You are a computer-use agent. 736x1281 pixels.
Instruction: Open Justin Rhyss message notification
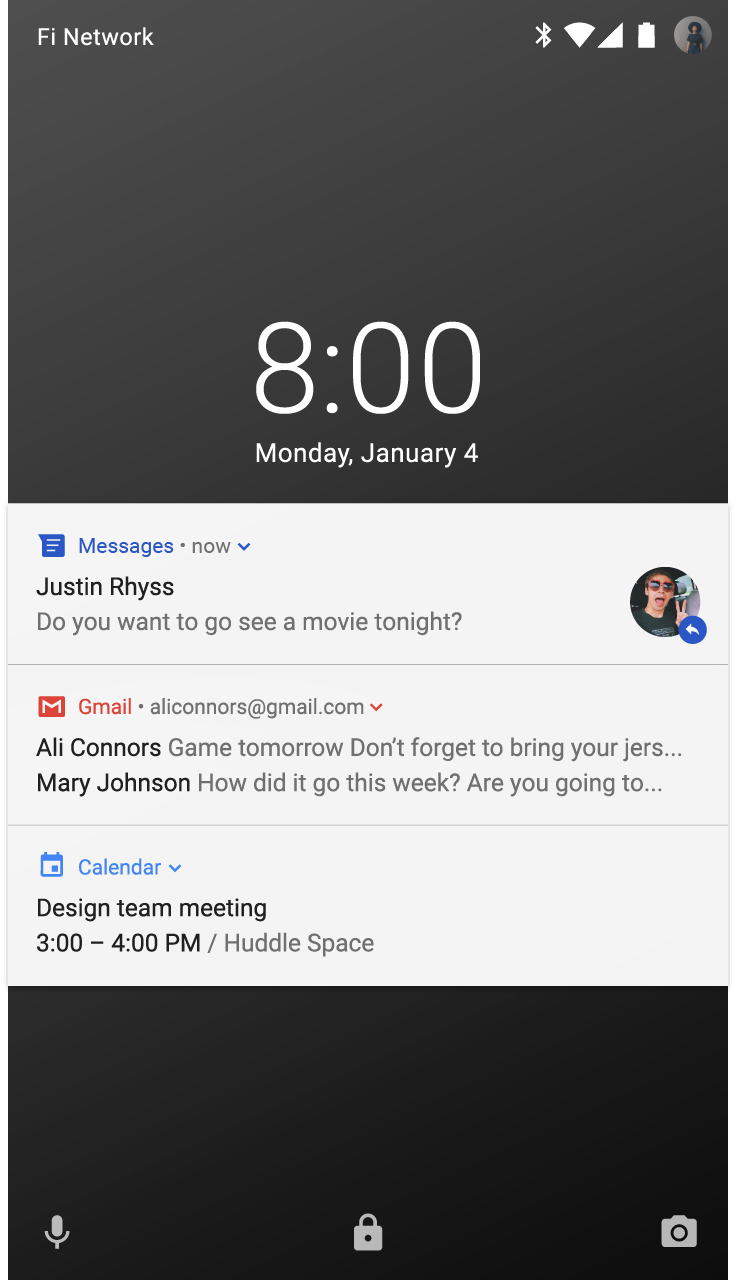tap(368, 584)
